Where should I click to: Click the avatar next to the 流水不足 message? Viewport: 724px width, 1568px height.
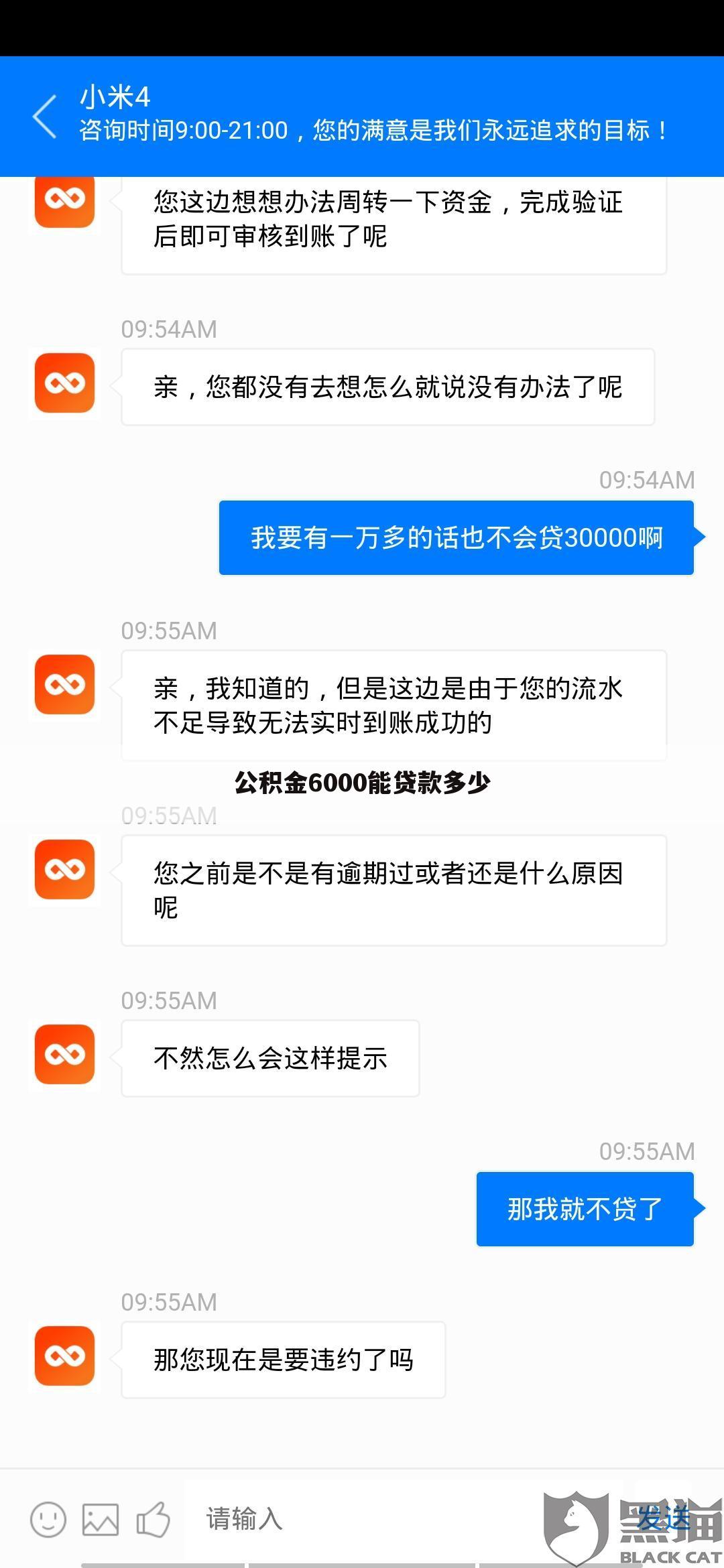[64, 685]
